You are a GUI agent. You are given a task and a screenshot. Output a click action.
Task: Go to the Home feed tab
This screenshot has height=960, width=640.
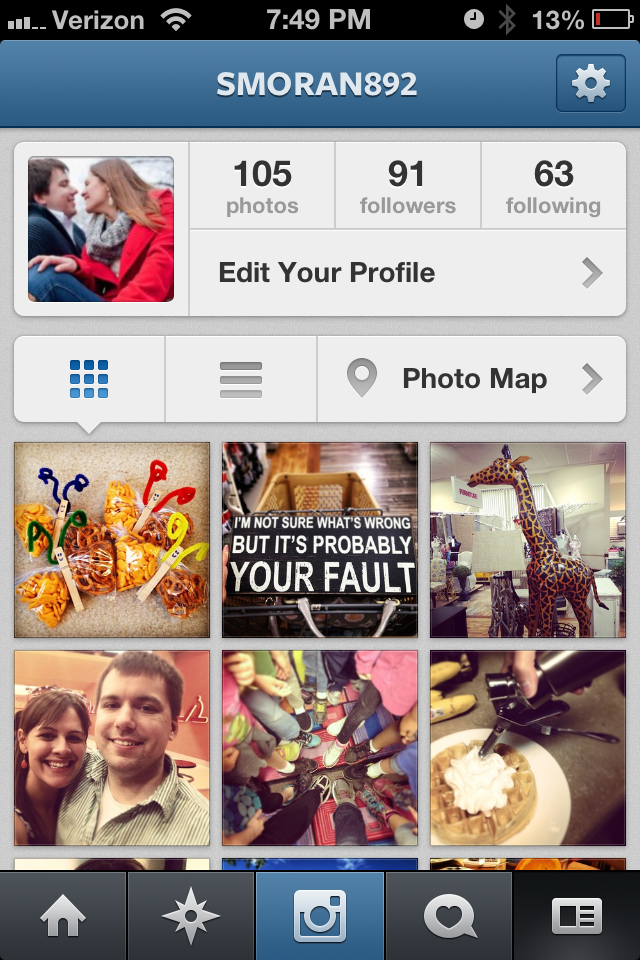click(x=63, y=916)
